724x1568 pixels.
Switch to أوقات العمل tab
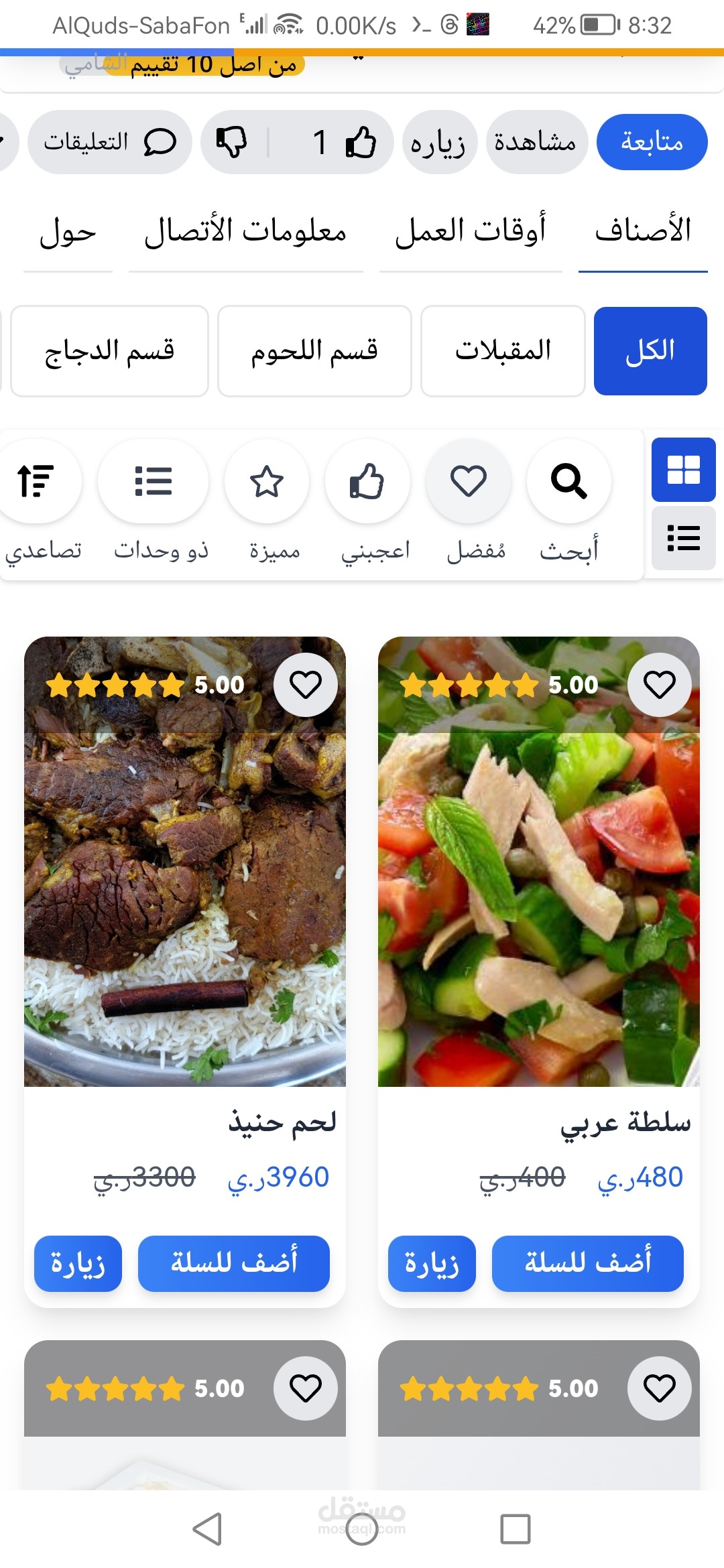[x=470, y=231]
